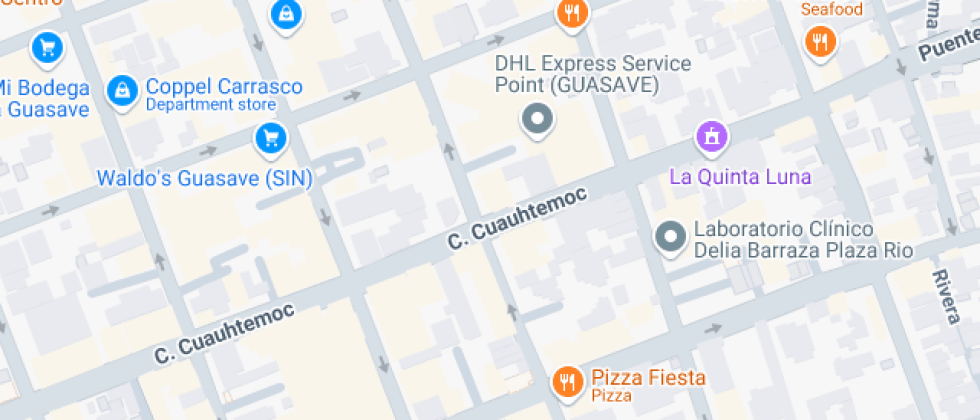Open the La Quinta Luna pin
This screenshot has width=980, height=420.
coord(711,136)
